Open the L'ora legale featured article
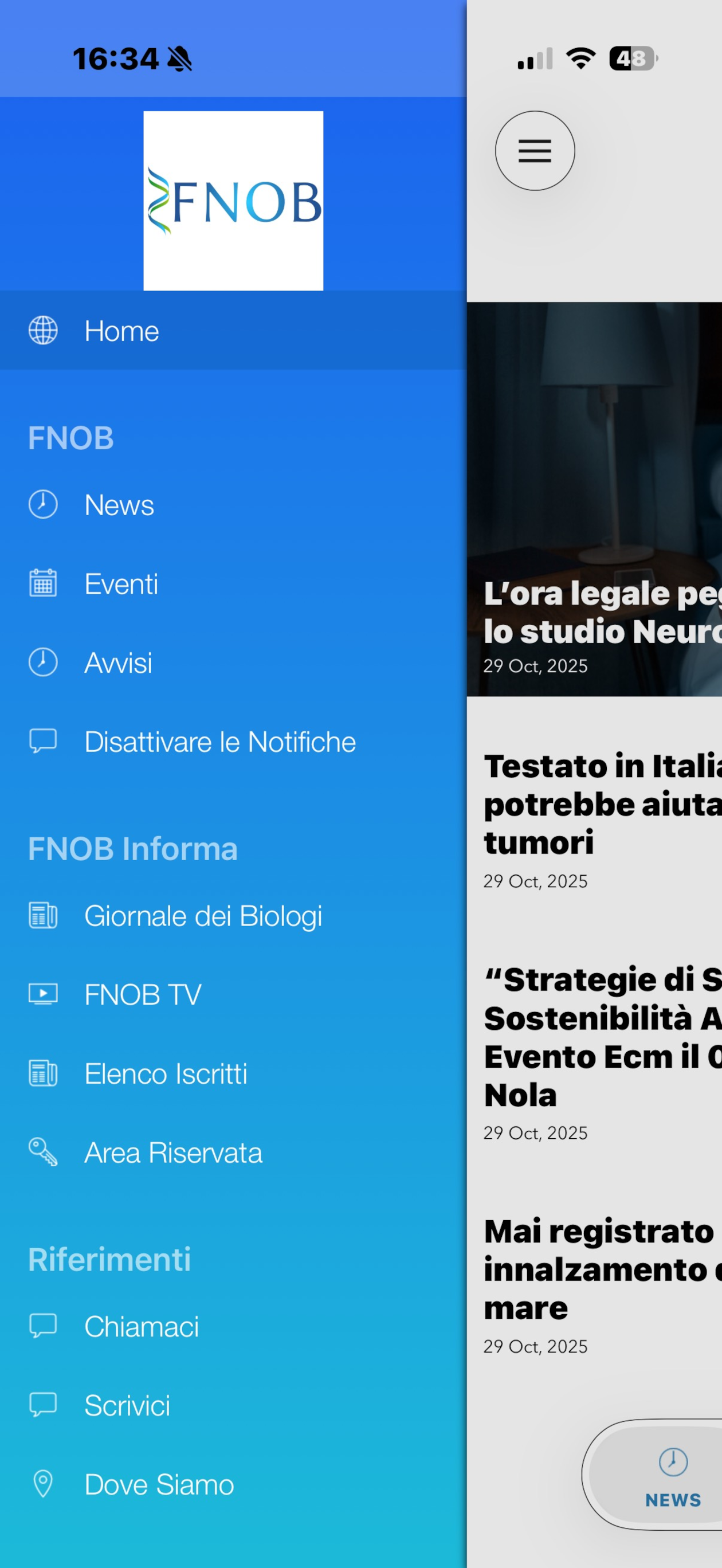This screenshot has width=722, height=1568. [x=603, y=611]
